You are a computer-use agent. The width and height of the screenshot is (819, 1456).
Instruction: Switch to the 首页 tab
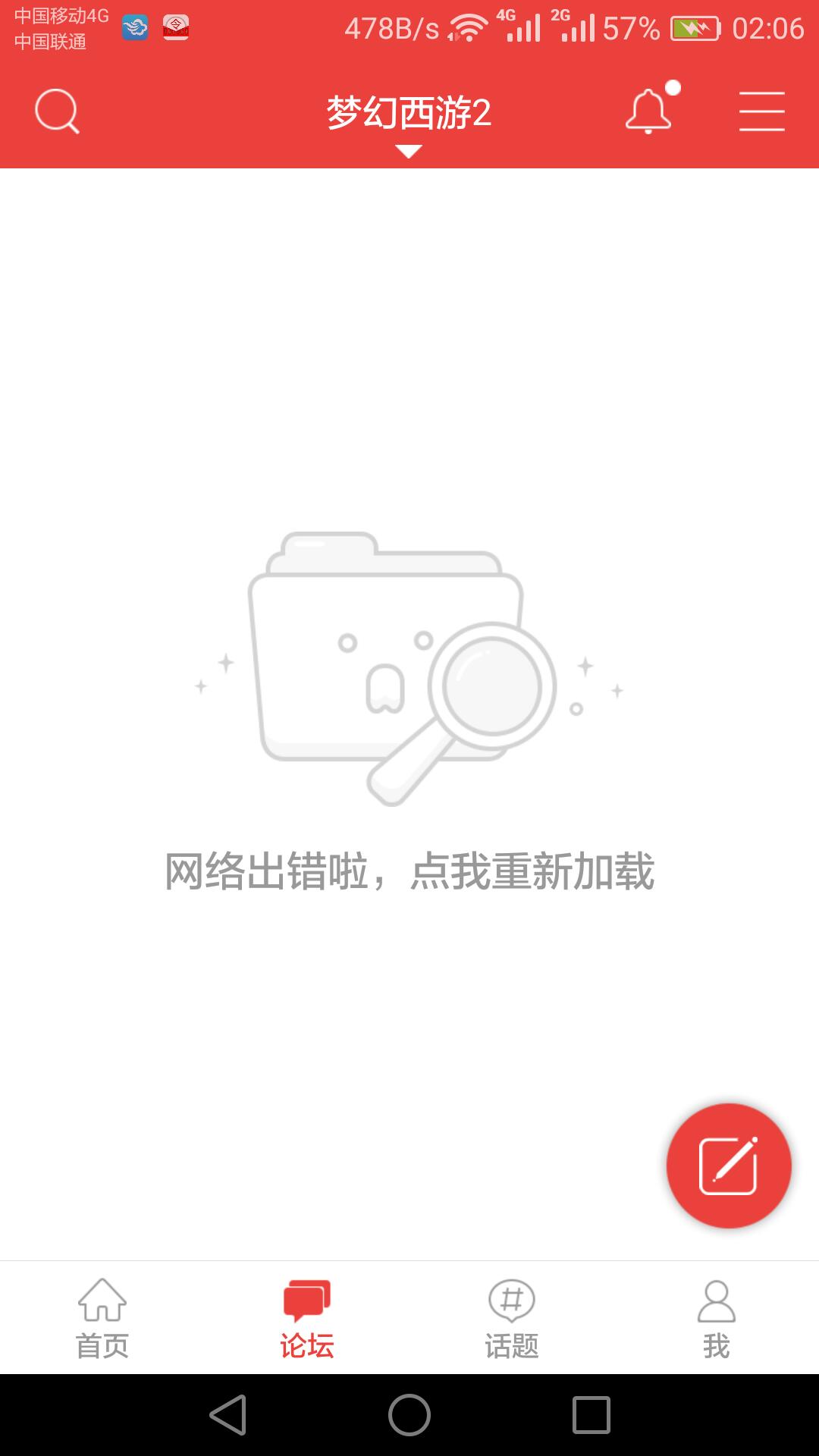coord(102,1319)
